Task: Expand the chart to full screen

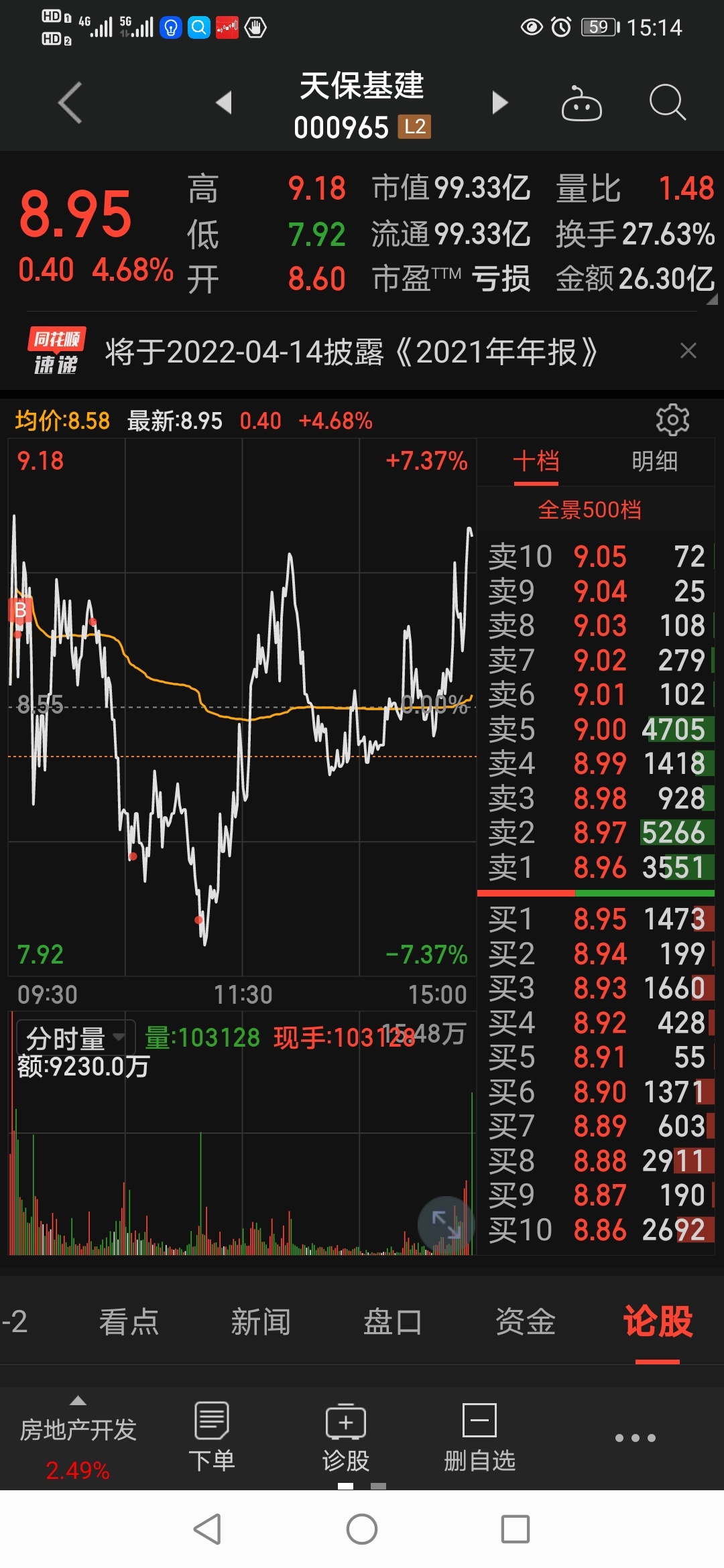Action: point(446,1224)
